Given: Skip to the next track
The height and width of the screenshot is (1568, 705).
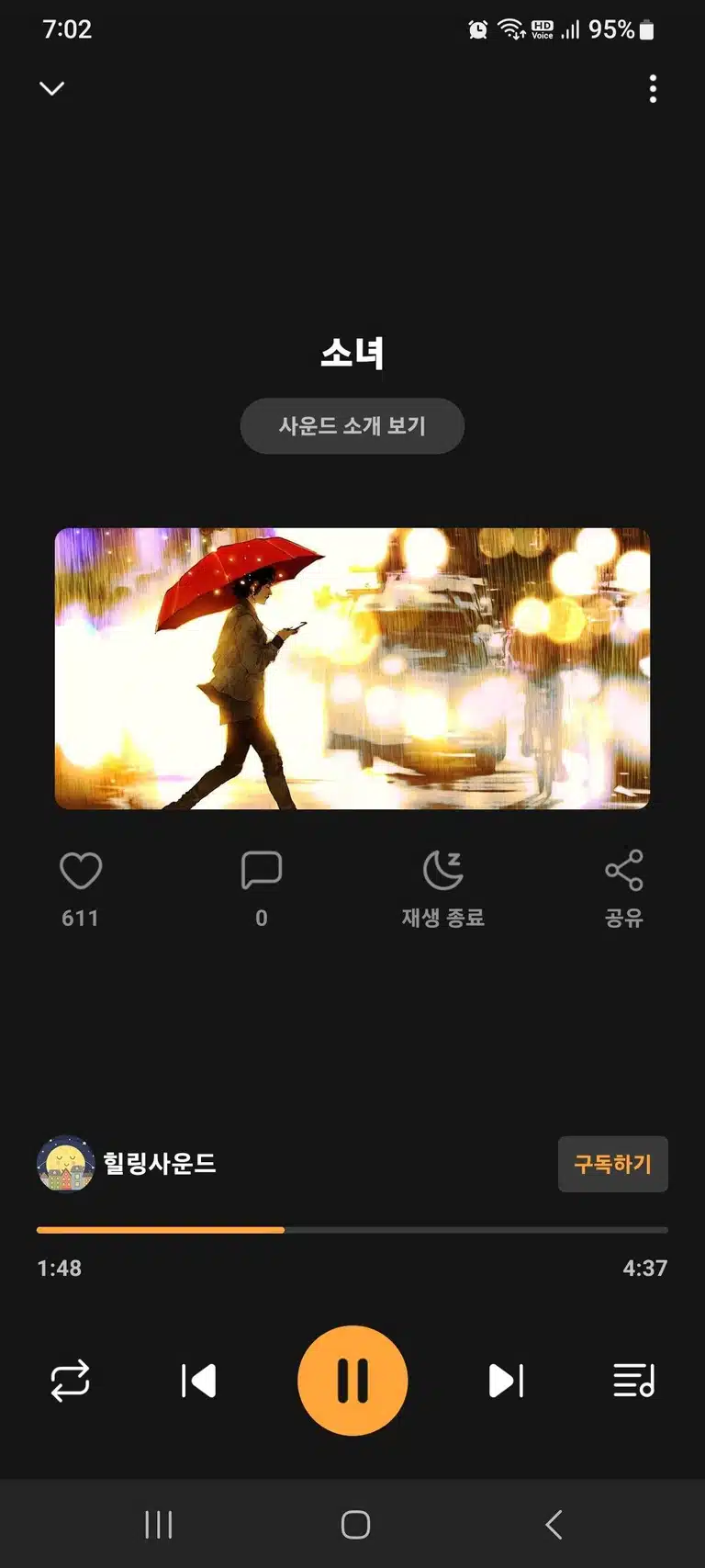Looking at the screenshot, I should coord(507,1381).
